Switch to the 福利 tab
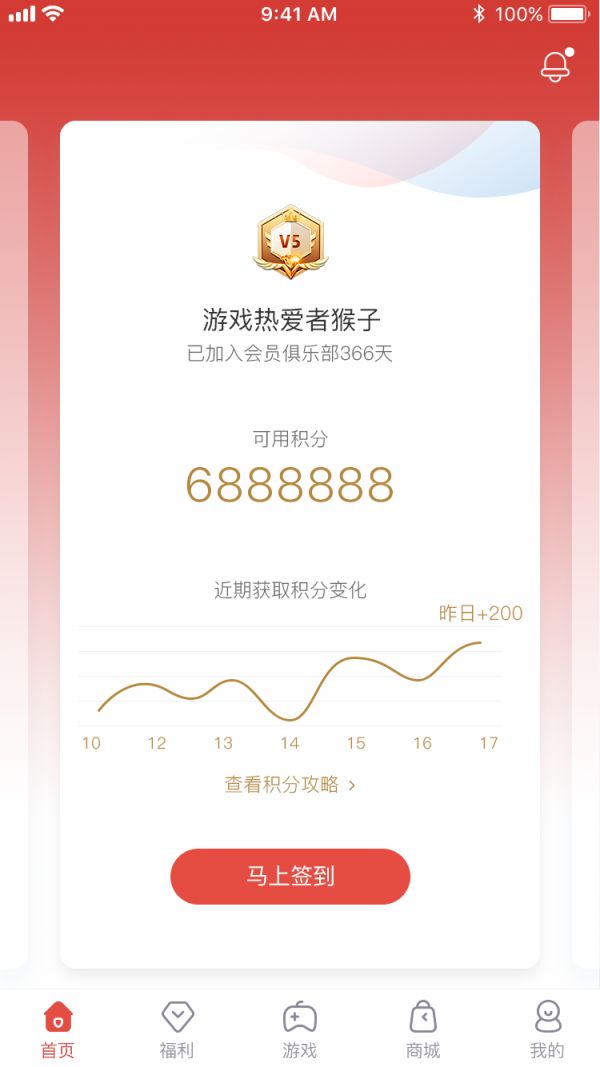The image size is (600, 1067). click(x=177, y=1030)
